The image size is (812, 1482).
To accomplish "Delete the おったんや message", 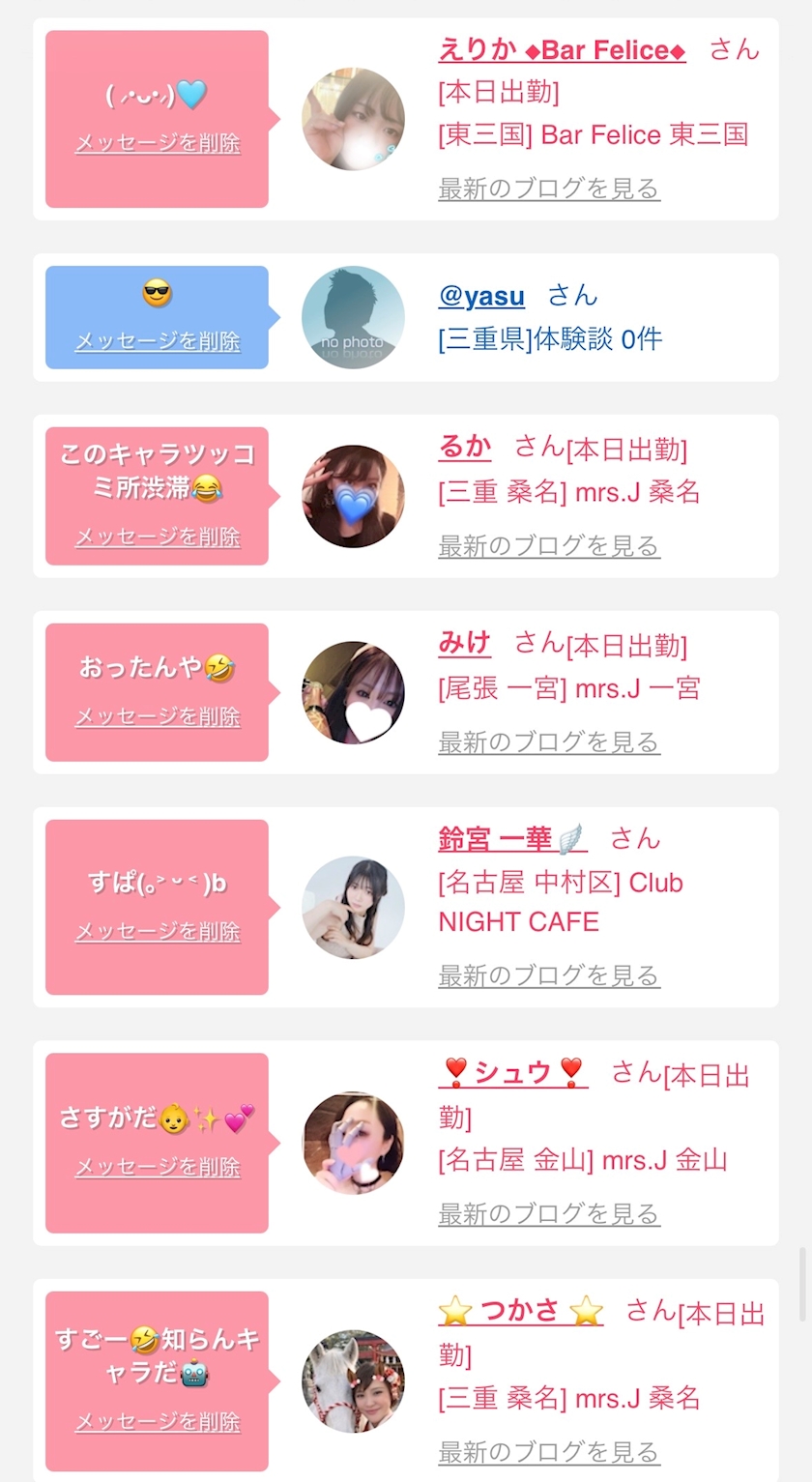I will (158, 716).
